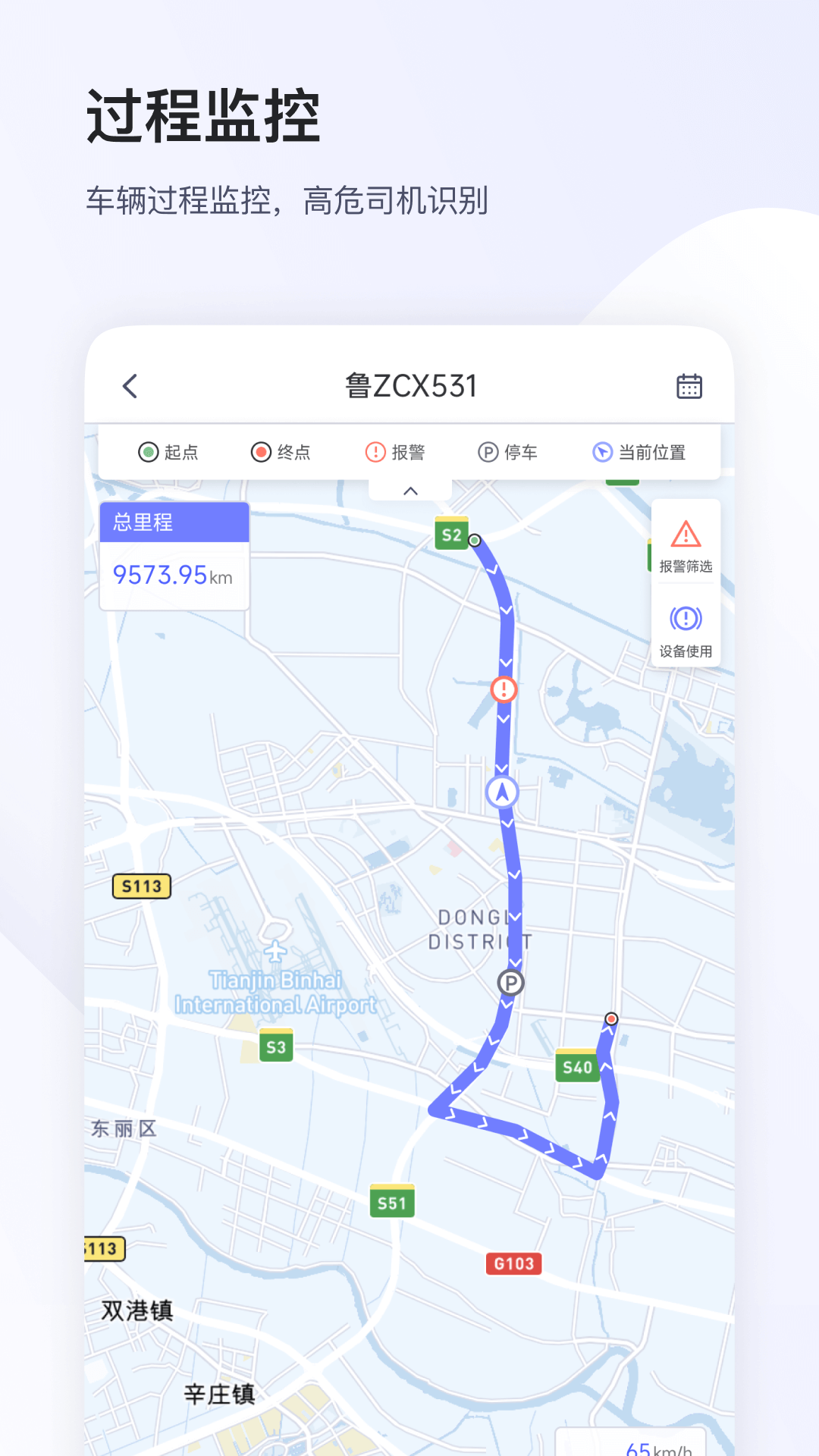Collapse the legend bar with the chevron
Image resolution: width=819 pixels, height=1456 pixels.
click(409, 489)
